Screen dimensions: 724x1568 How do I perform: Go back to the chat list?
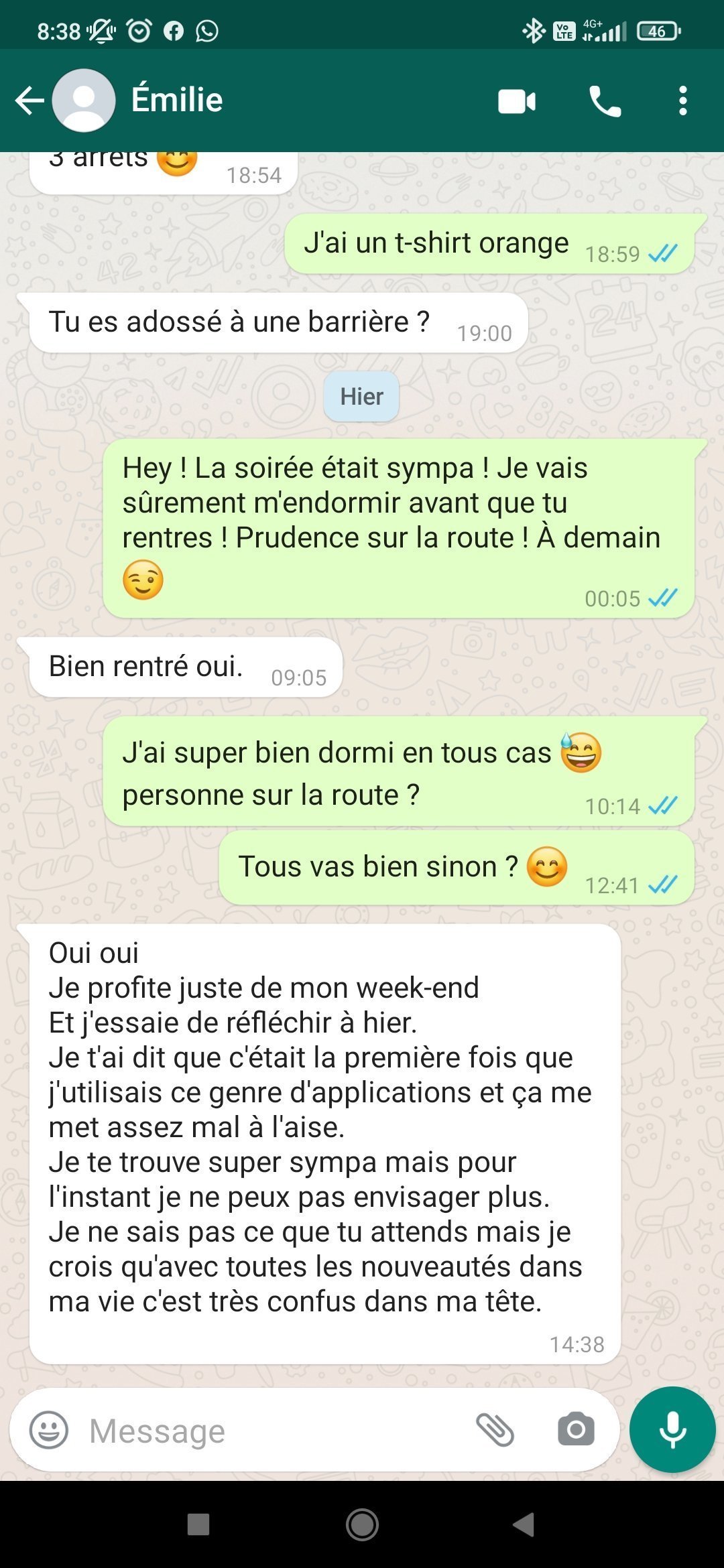[x=29, y=101]
